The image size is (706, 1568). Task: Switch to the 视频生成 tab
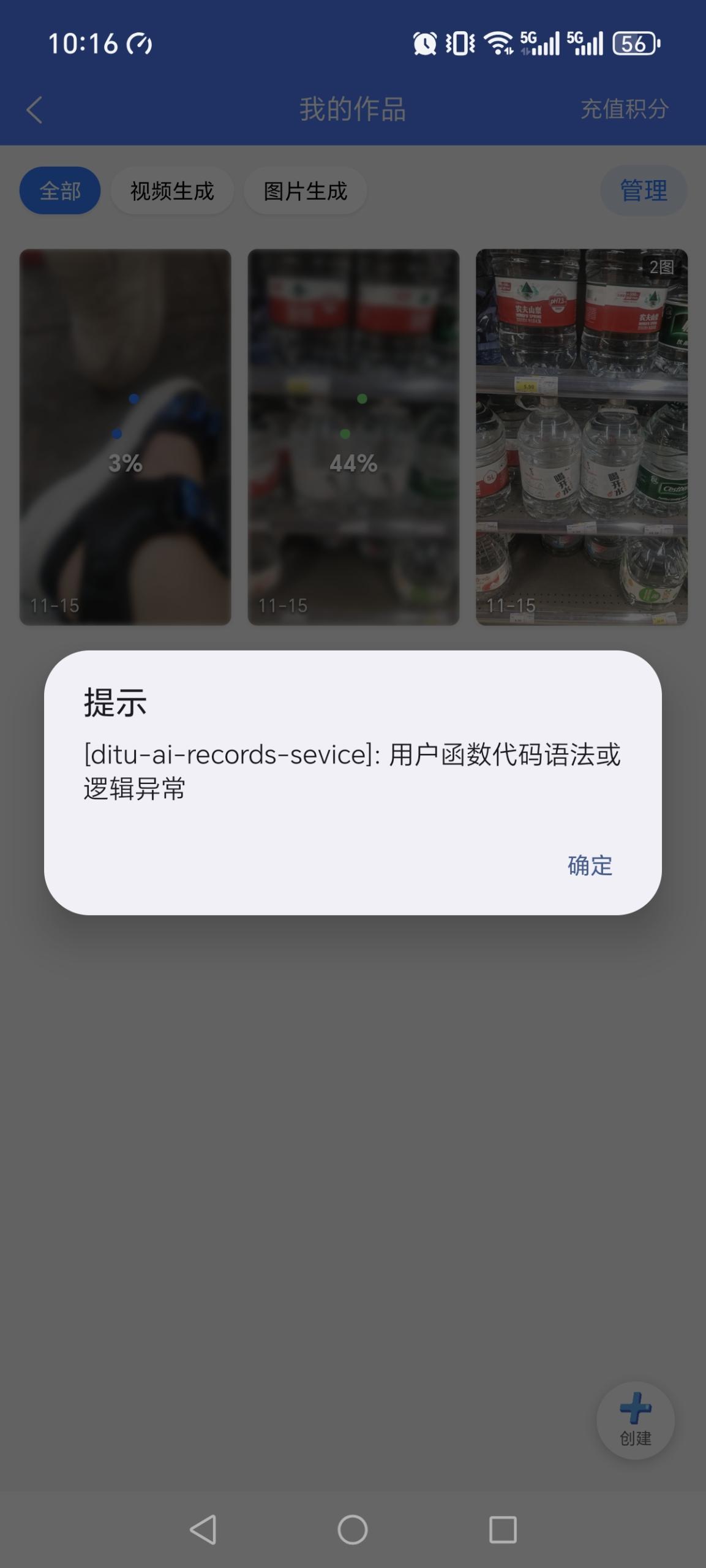click(x=172, y=191)
